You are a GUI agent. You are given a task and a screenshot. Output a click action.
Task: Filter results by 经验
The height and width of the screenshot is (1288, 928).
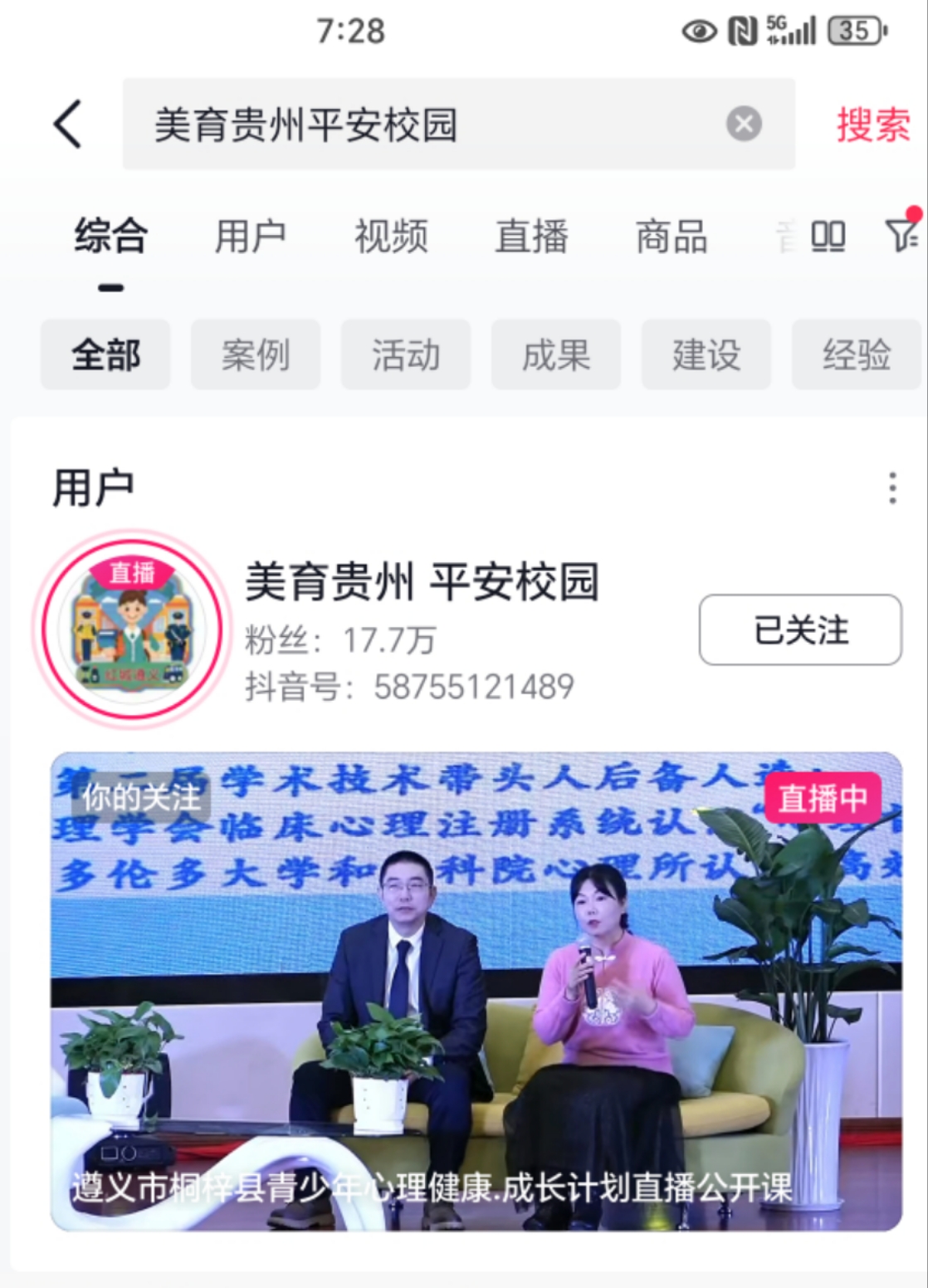point(857,355)
